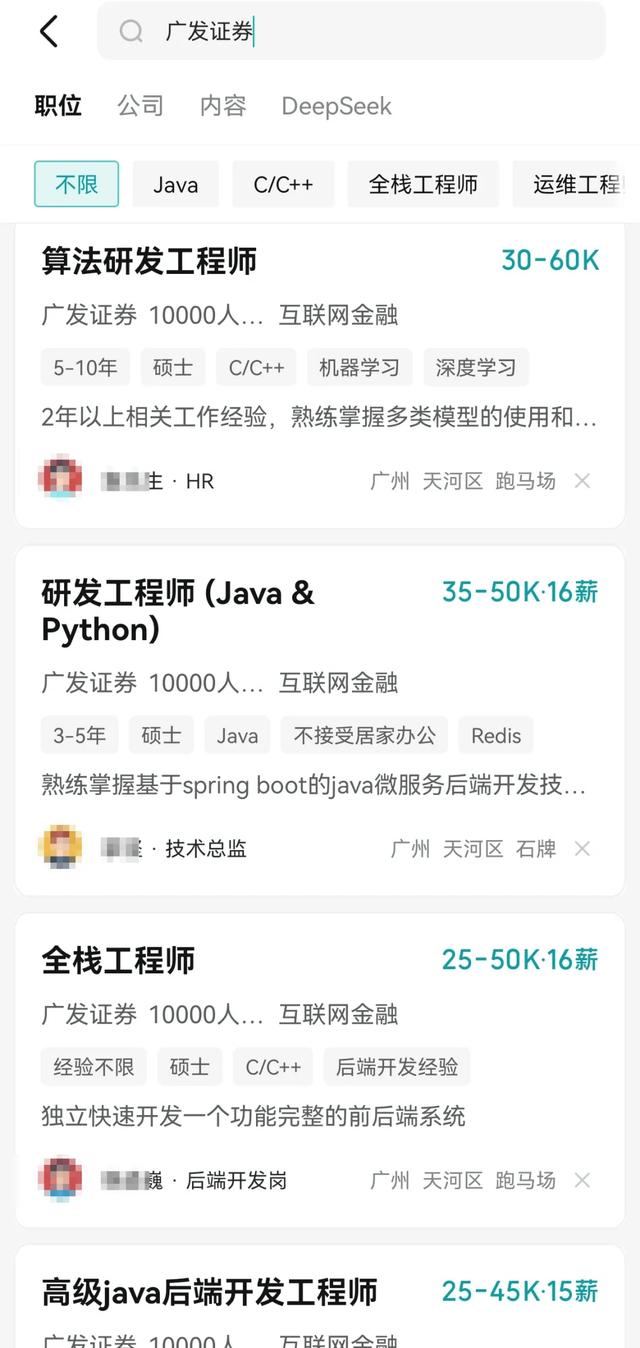Apply the 全栈工程师 filter chip
Screen dimensions: 640x1348
[423, 184]
